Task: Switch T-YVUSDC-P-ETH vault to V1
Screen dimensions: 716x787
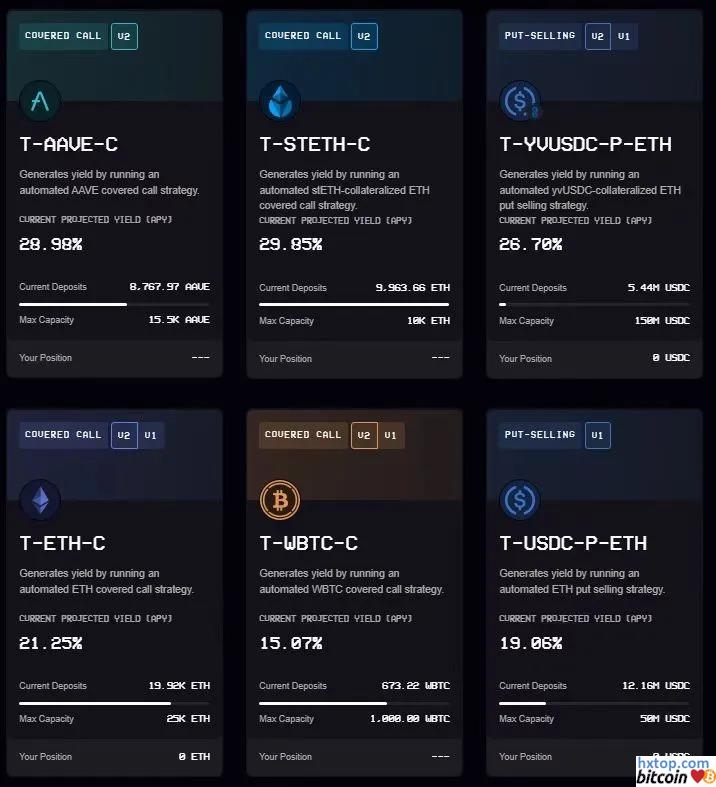Action: pyautogui.click(x=624, y=37)
